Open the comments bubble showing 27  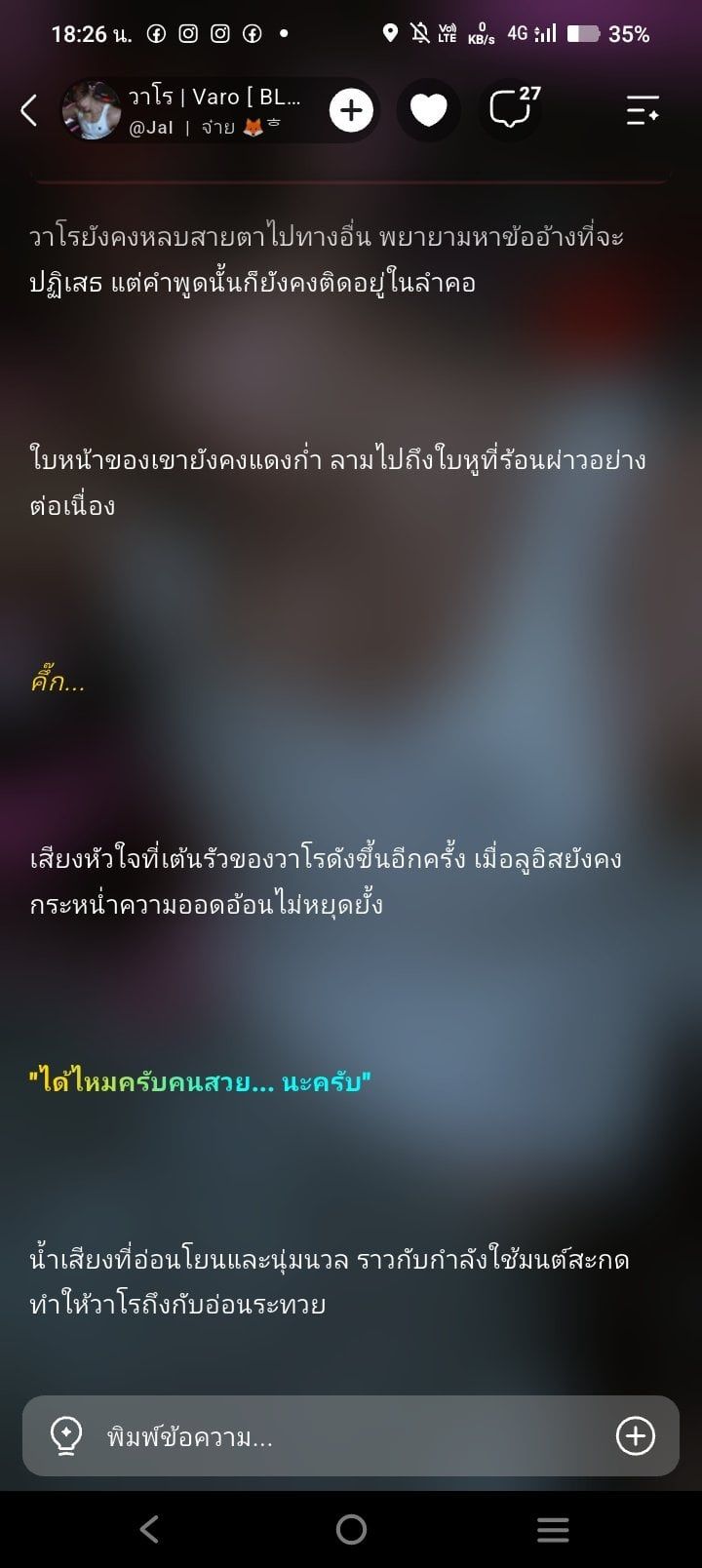pyautogui.click(x=511, y=110)
